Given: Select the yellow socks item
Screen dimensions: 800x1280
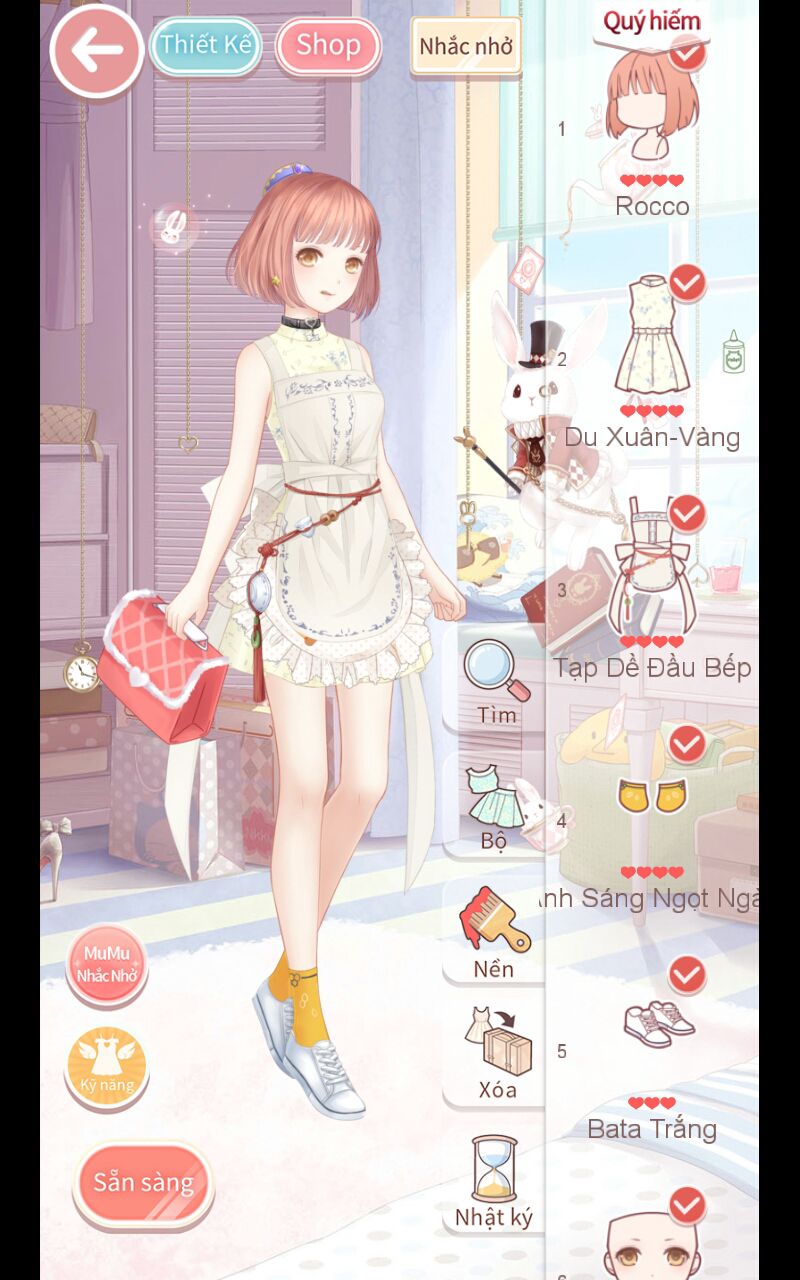Looking at the screenshot, I should (652, 820).
